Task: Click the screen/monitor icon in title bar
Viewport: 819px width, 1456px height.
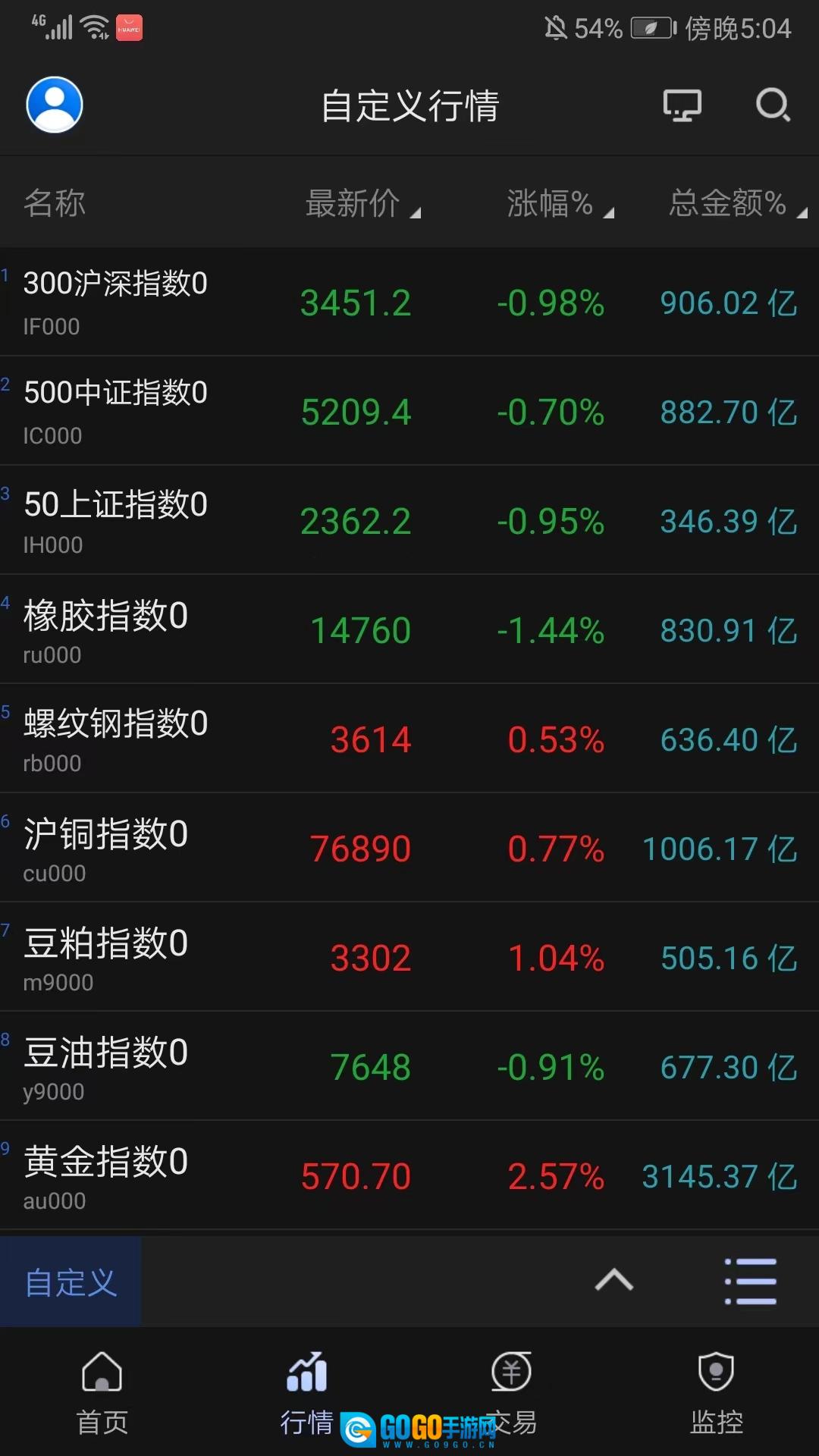Action: click(680, 105)
